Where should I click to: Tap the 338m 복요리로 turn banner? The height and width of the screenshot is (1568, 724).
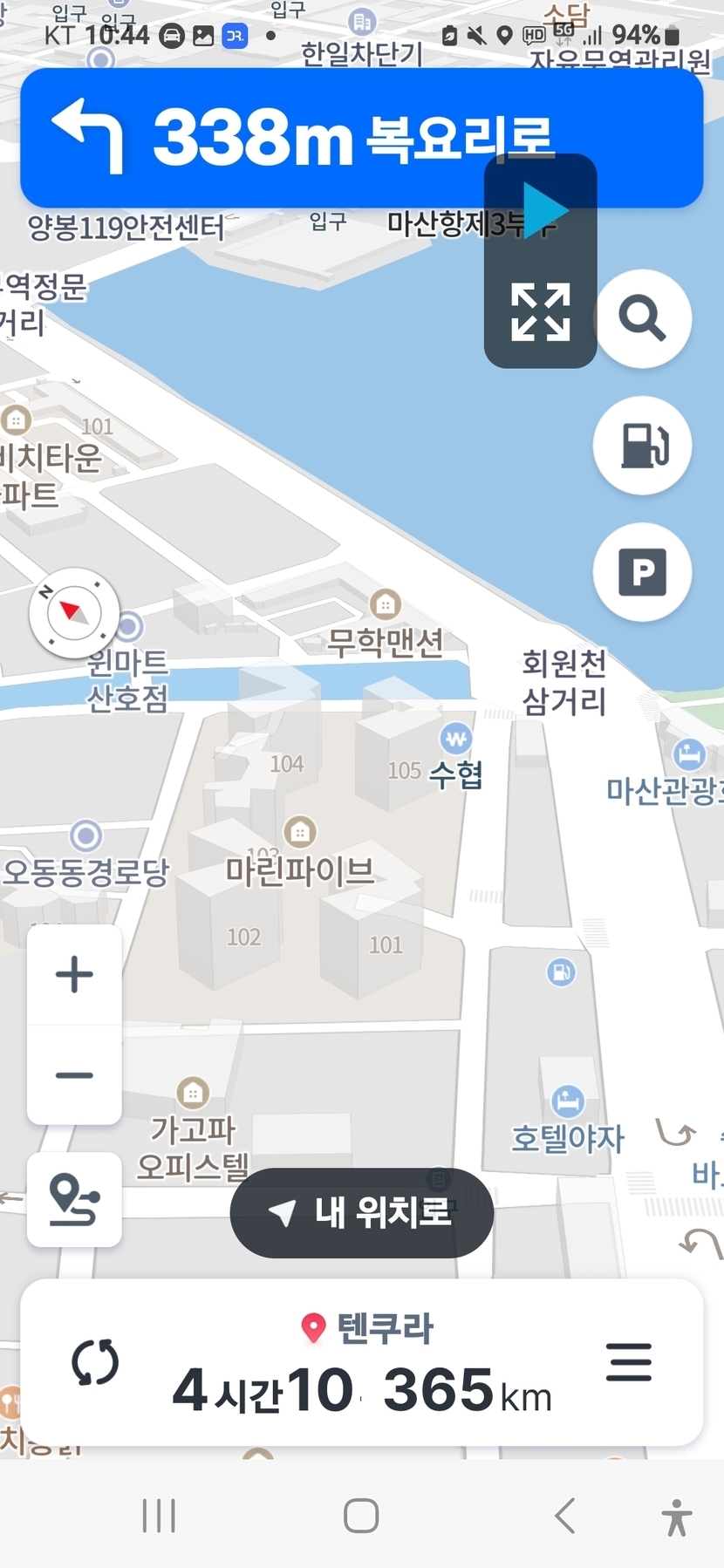coord(361,138)
